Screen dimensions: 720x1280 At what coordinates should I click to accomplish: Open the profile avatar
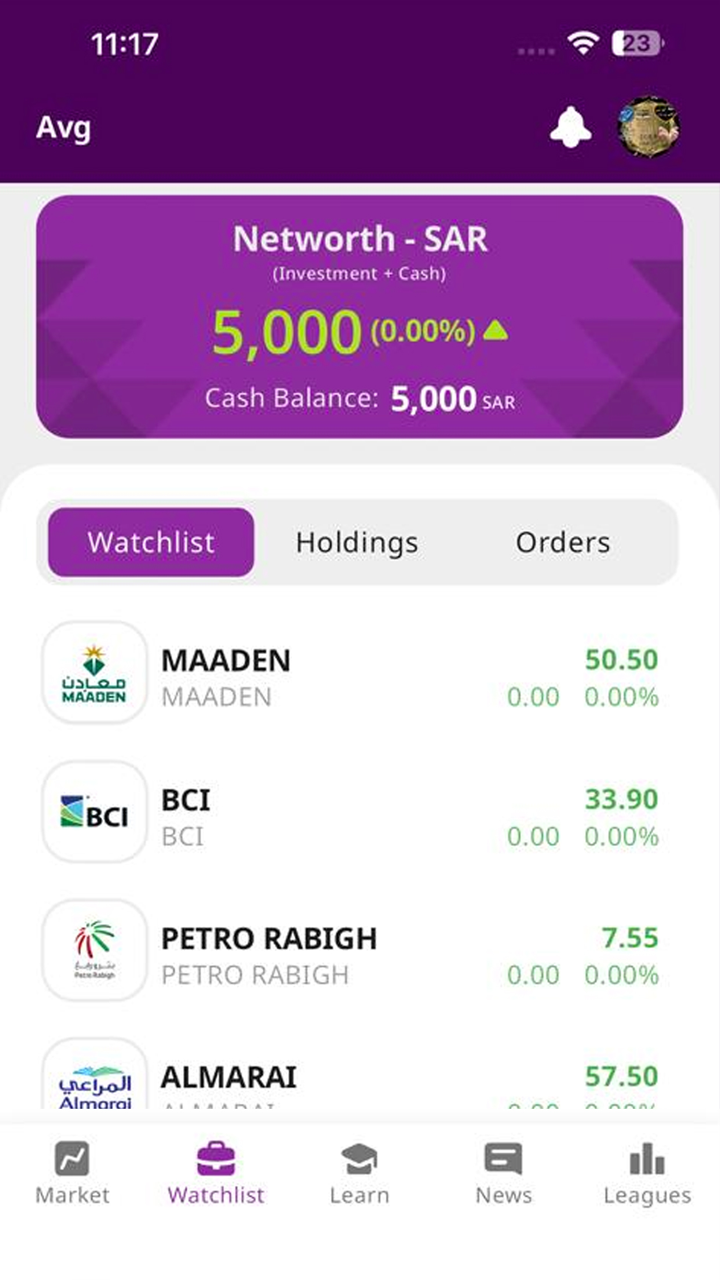point(648,128)
